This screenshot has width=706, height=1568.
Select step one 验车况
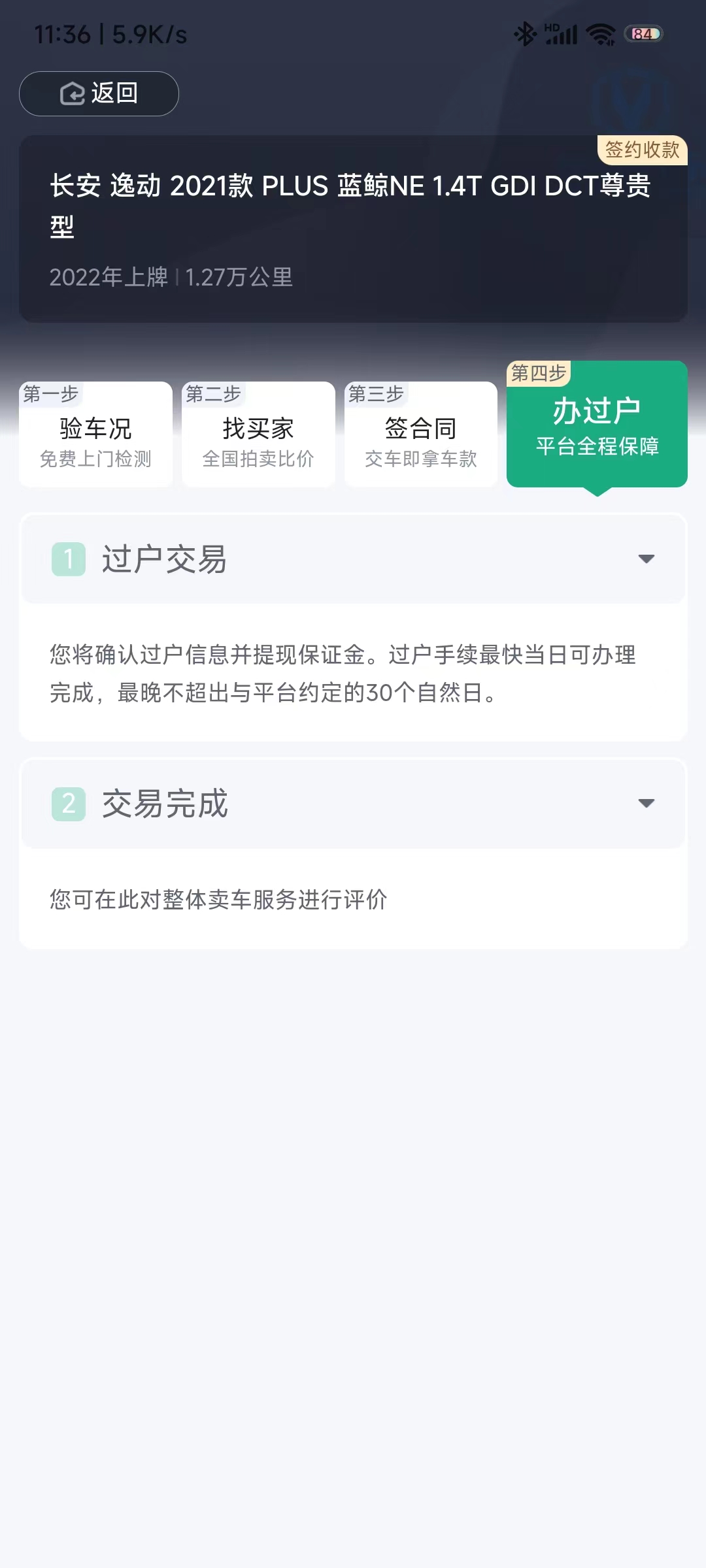[95, 434]
